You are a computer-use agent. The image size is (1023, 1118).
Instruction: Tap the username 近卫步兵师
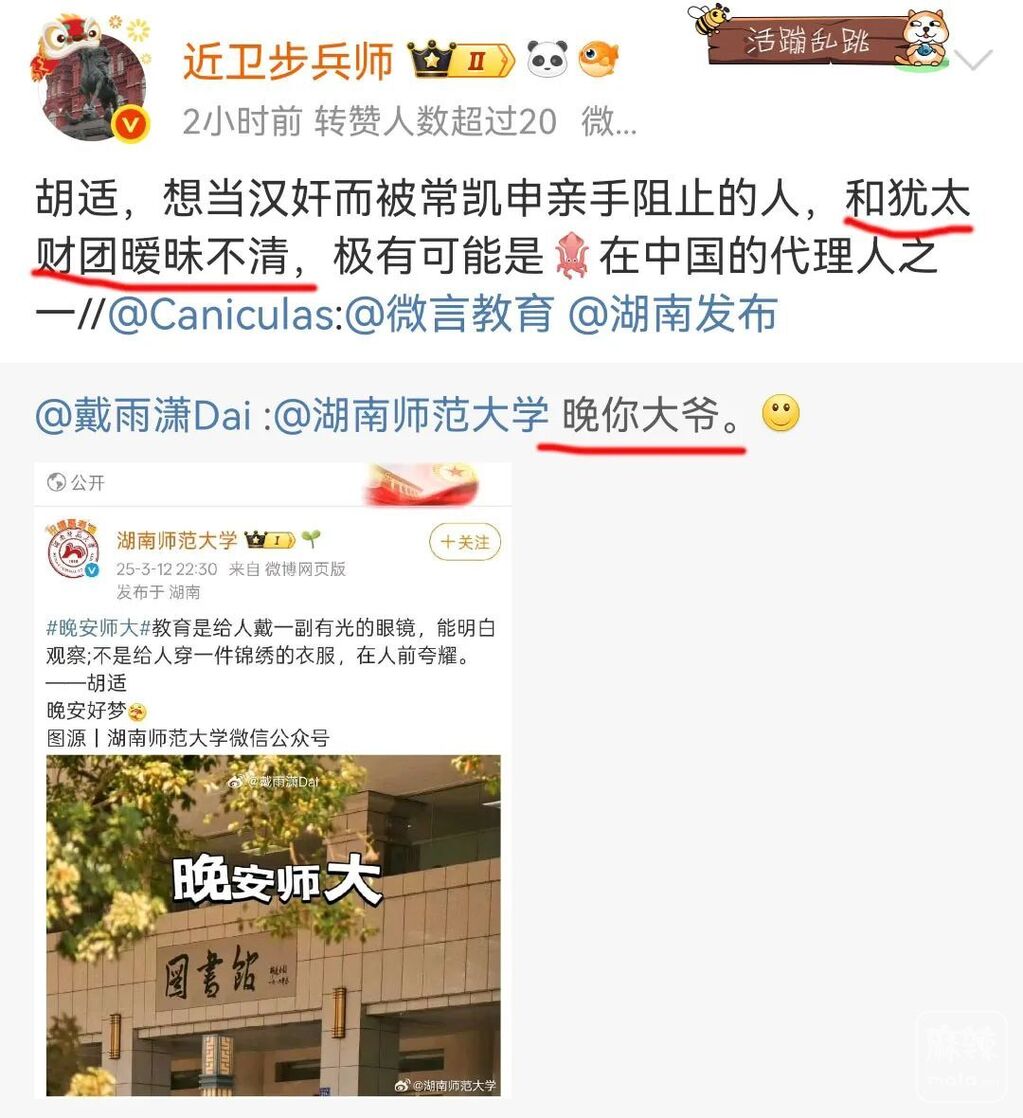click(x=289, y=62)
